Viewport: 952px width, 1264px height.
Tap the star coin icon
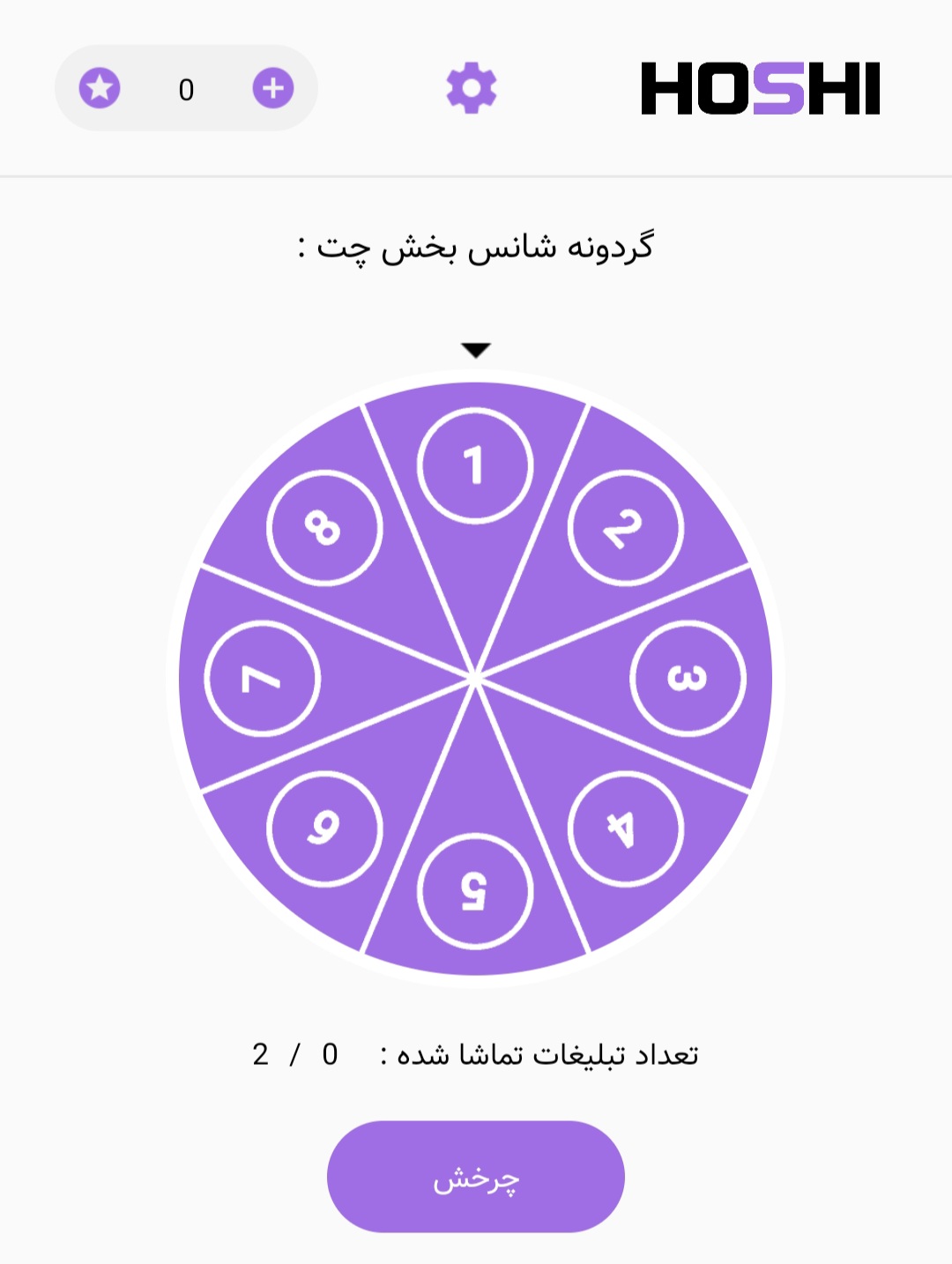point(100,88)
